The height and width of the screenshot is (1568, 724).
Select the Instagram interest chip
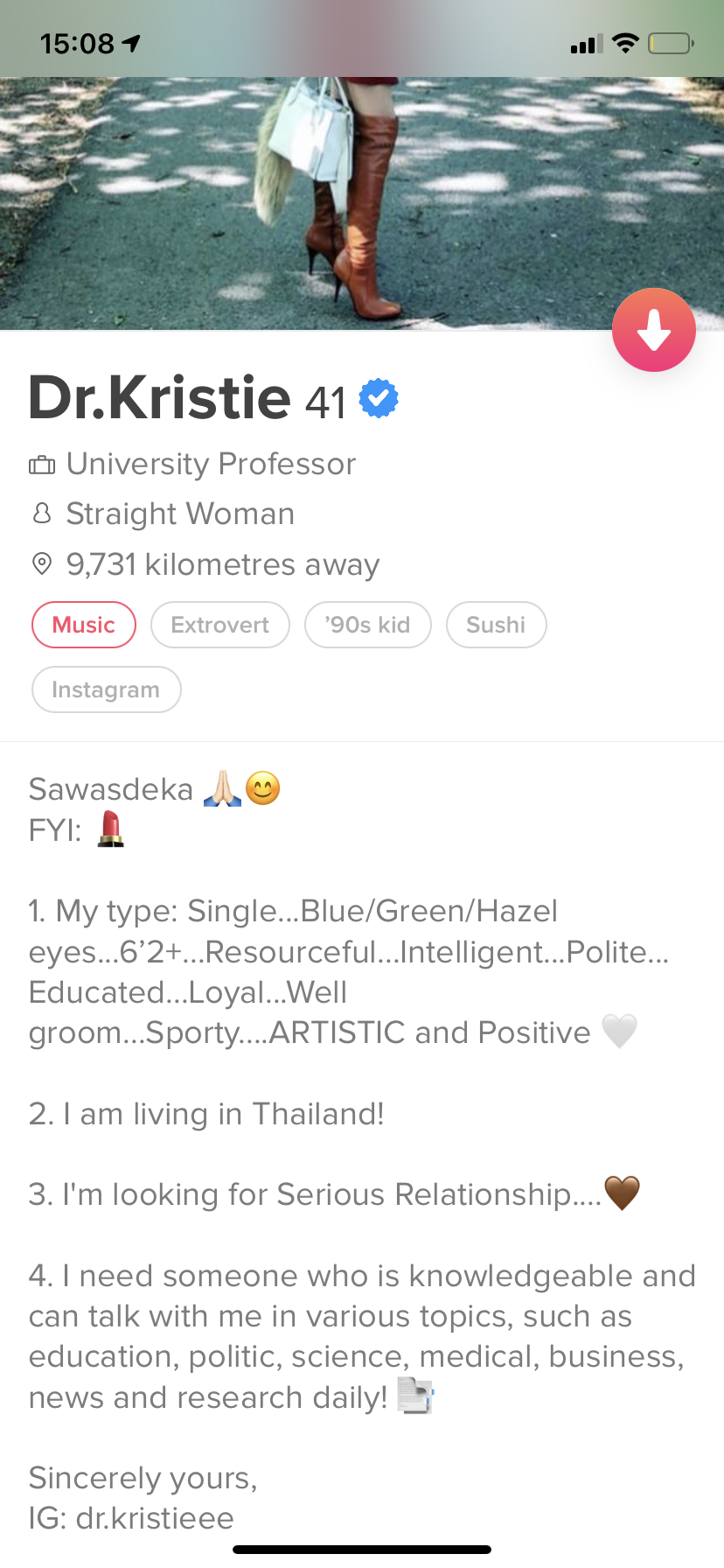106,689
